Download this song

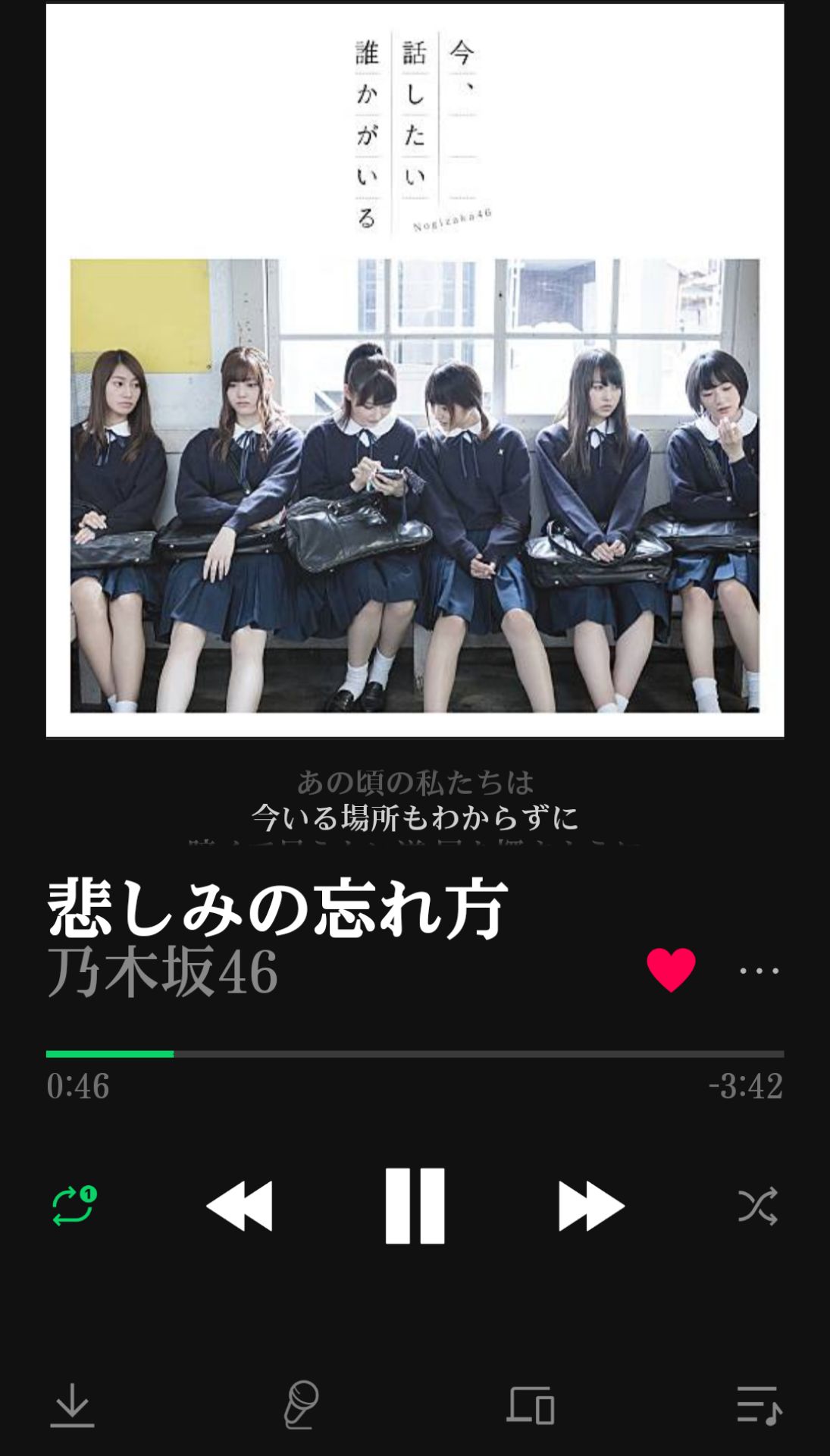[72, 1405]
